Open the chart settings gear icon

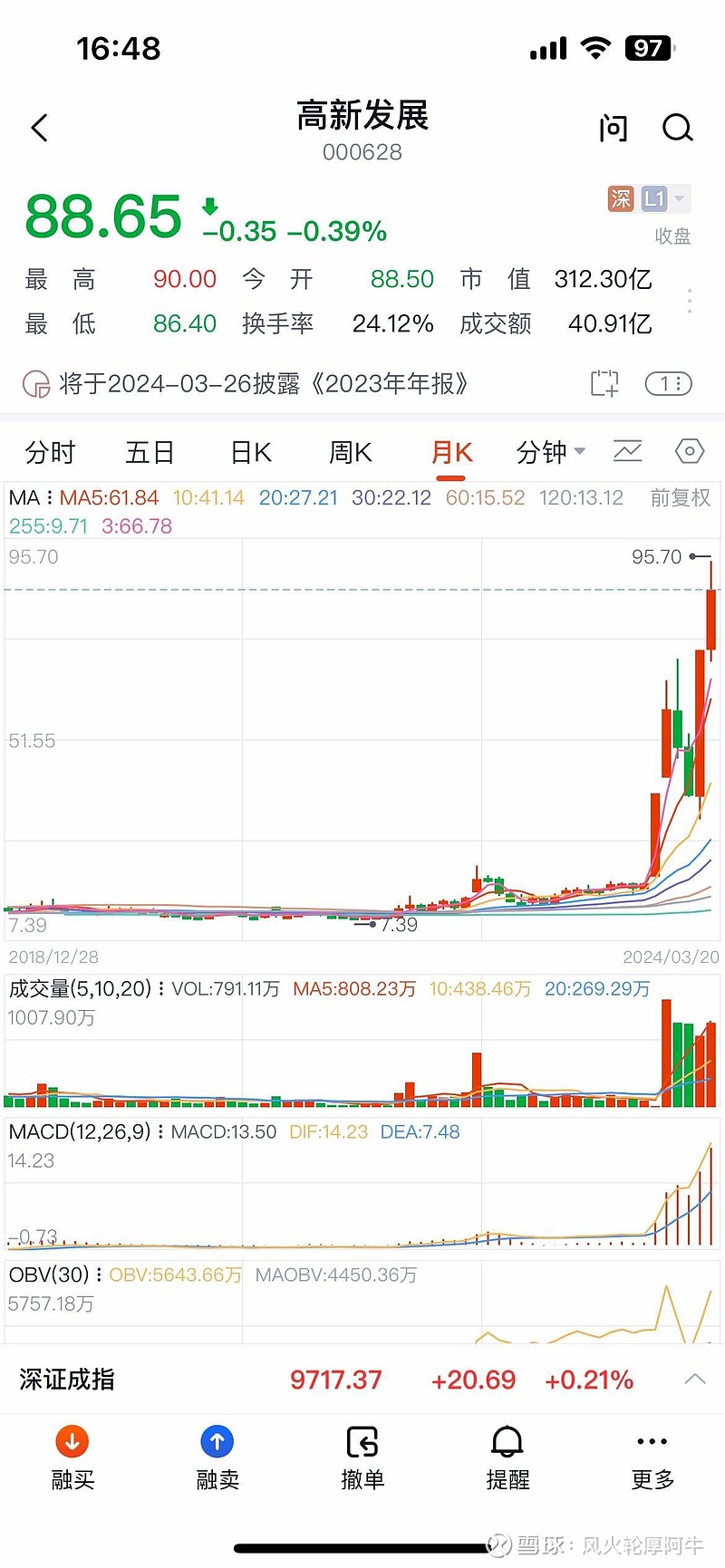(689, 451)
